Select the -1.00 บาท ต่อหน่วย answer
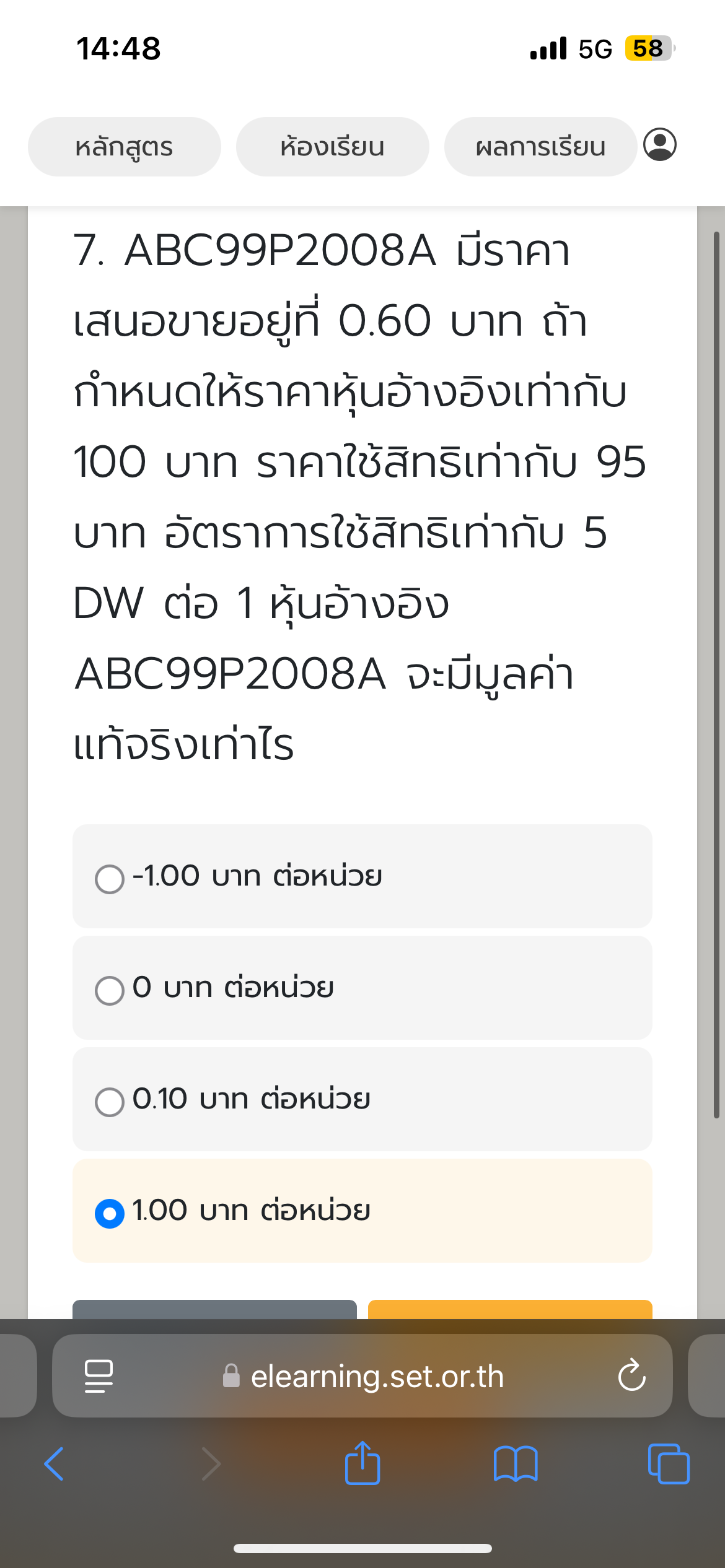The width and height of the screenshot is (725, 1568). 362,876
